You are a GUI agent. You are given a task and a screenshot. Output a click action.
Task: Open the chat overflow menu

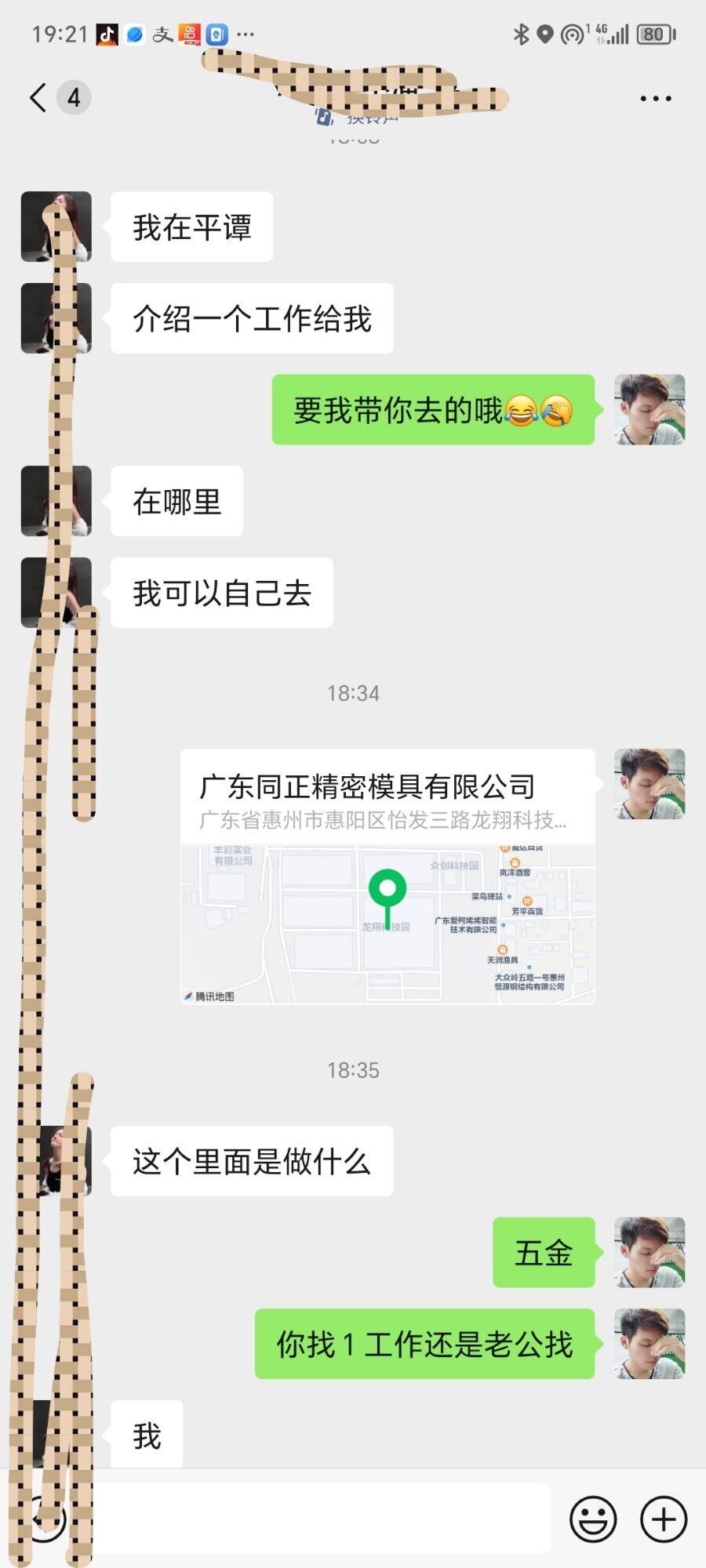pos(655,99)
